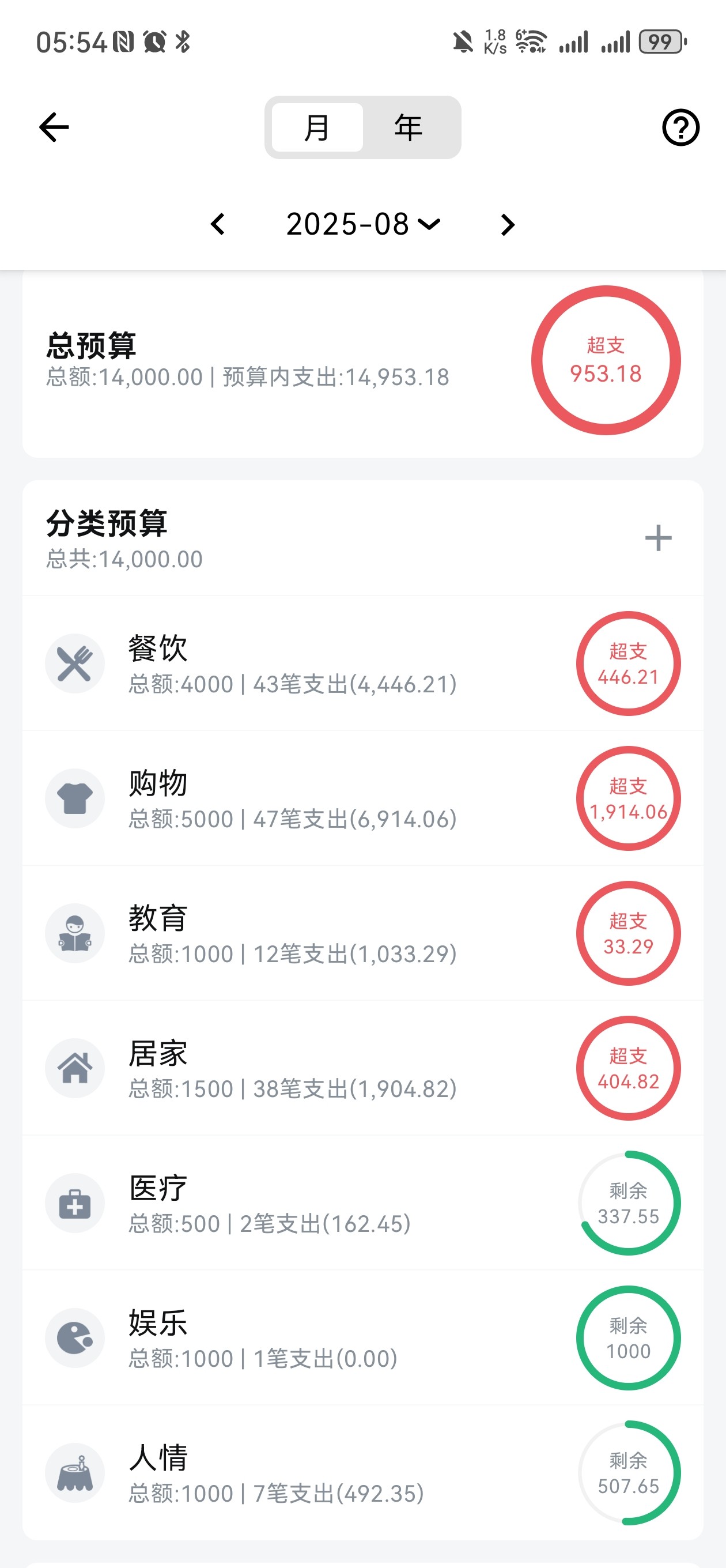Image resolution: width=726 pixels, height=1568 pixels.
Task: Select the 居家 budget row
Action: click(362, 1068)
